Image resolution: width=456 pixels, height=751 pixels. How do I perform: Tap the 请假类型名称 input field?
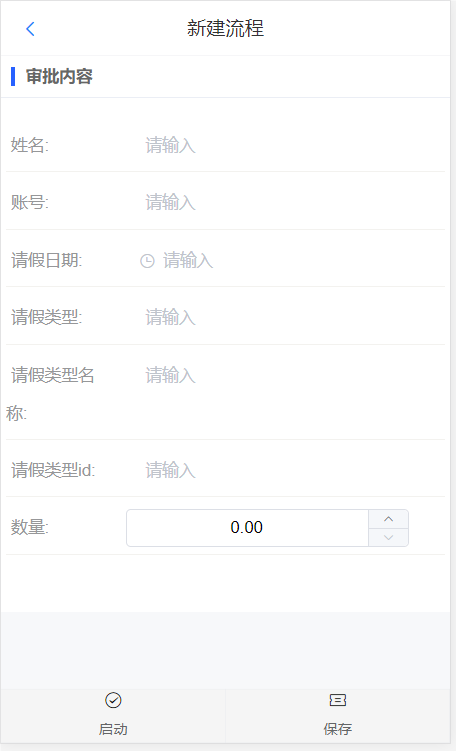(292, 375)
